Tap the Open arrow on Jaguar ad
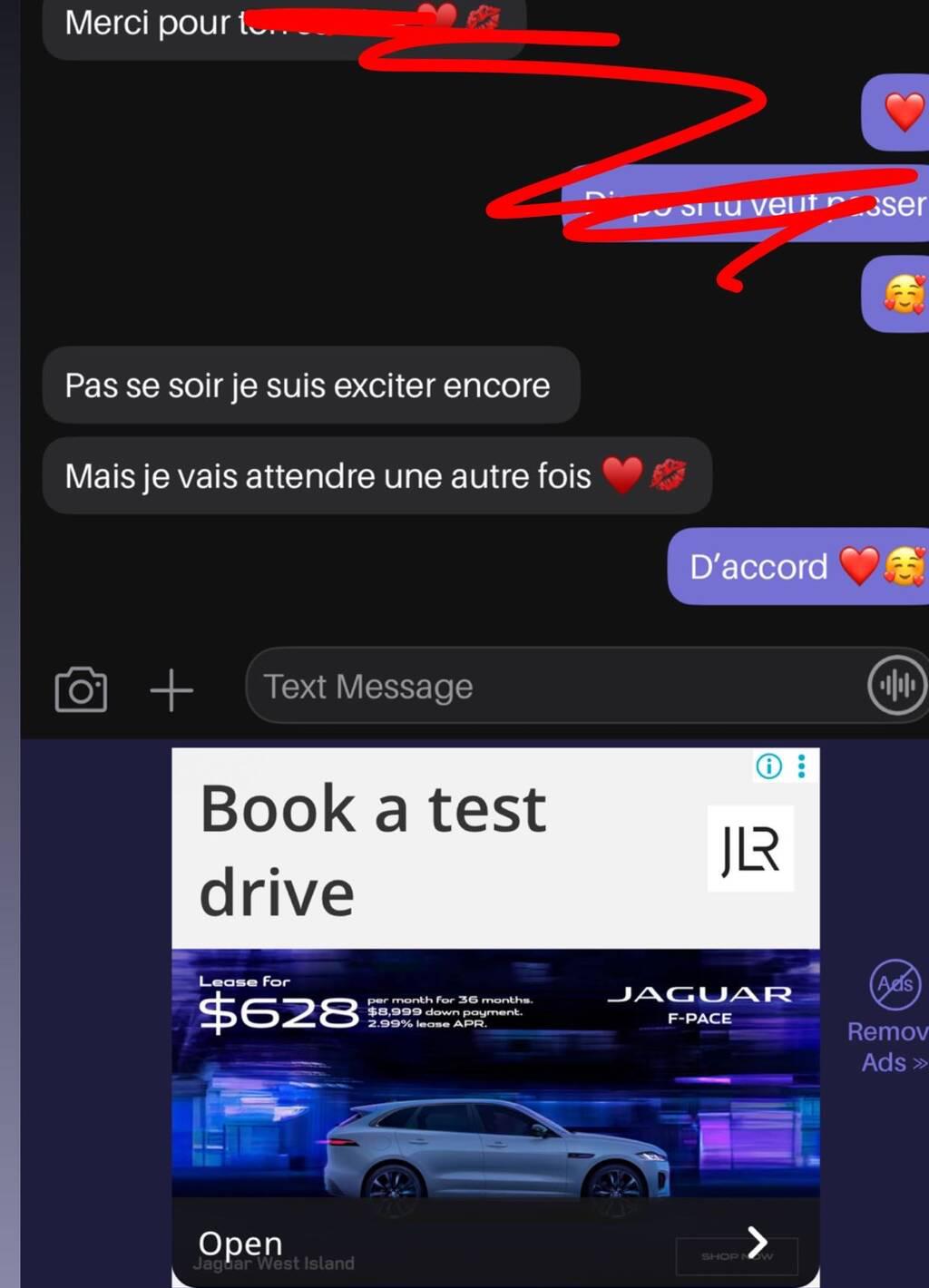Screen dimensions: 929x1288 tap(757, 1242)
